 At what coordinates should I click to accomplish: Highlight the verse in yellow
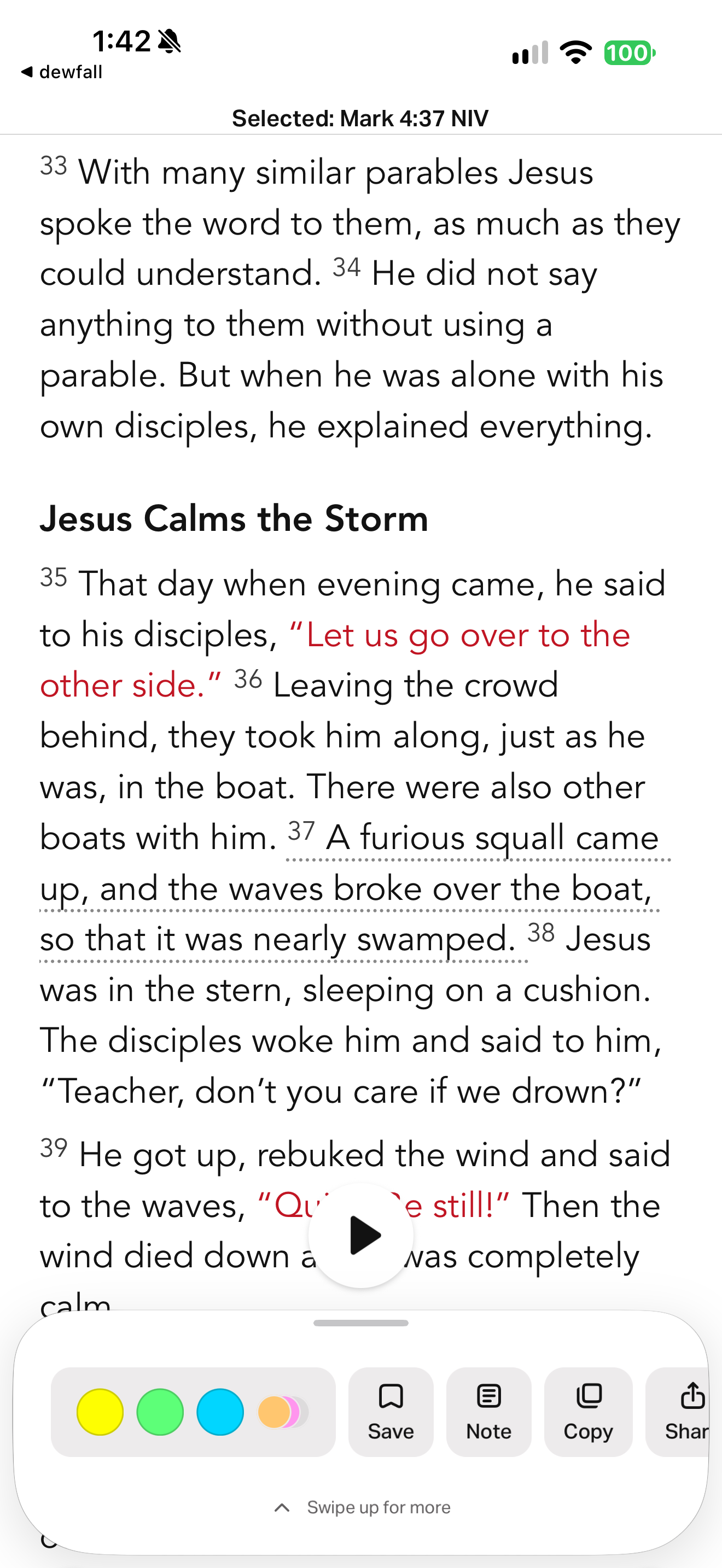tap(100, 1412)
